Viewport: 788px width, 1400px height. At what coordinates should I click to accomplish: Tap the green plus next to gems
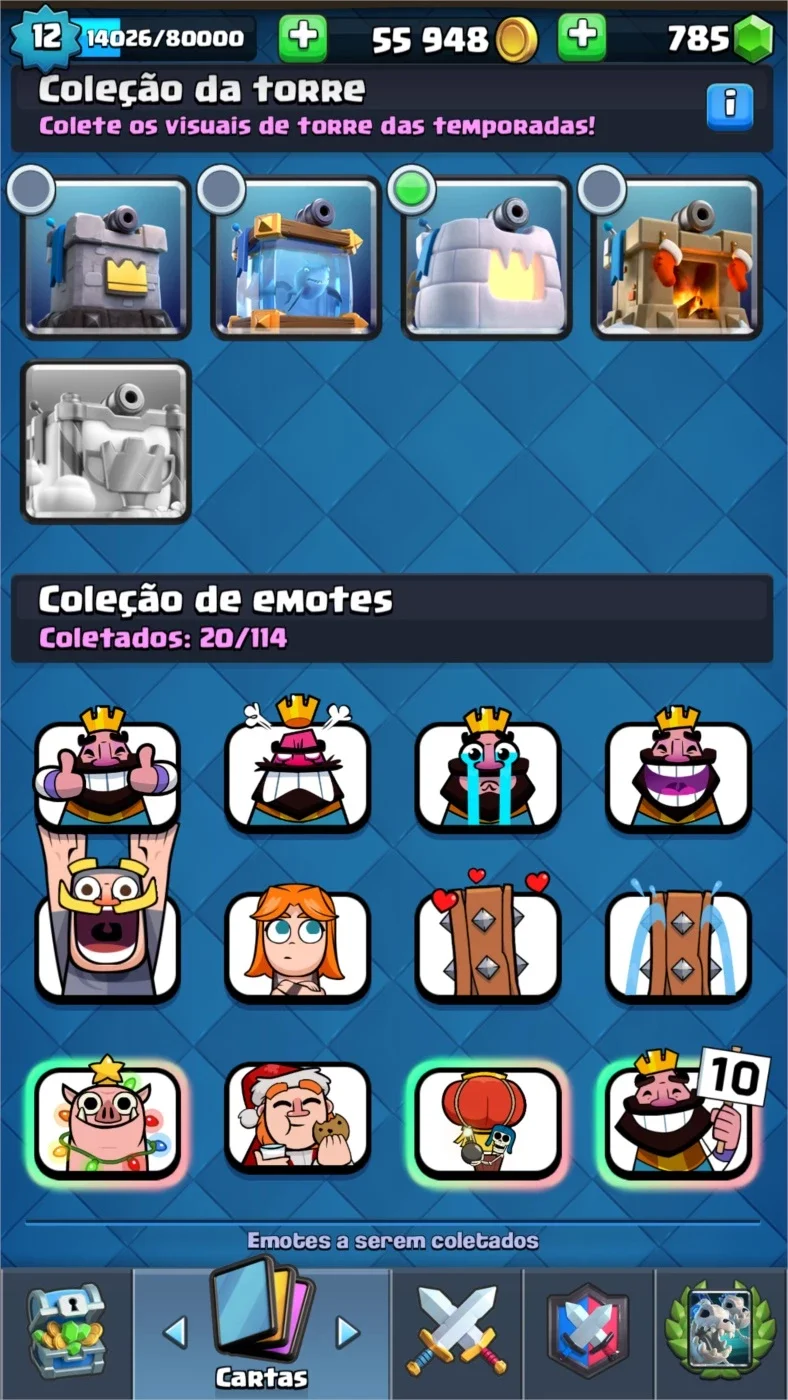tap(581, 39)
